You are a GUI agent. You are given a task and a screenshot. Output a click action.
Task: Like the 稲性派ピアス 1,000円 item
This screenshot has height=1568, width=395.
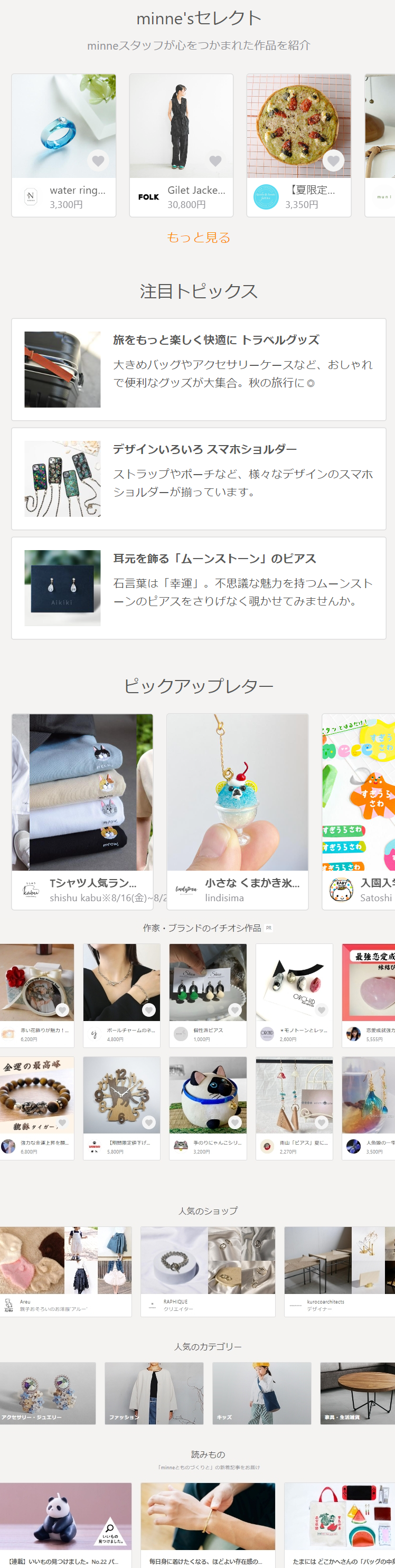pos(235,1010)
